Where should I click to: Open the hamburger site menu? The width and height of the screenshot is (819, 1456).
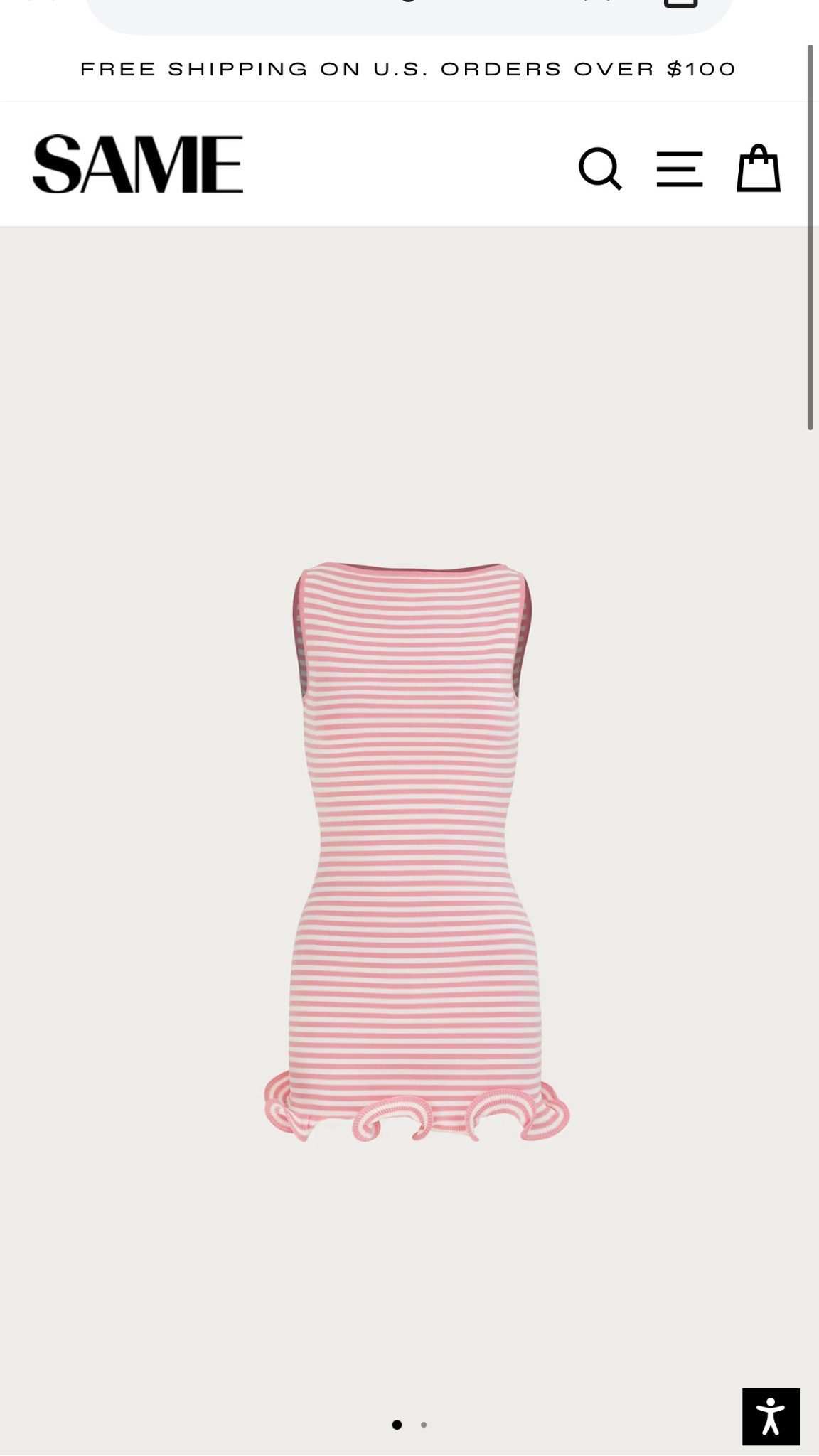tap(679, 168)
